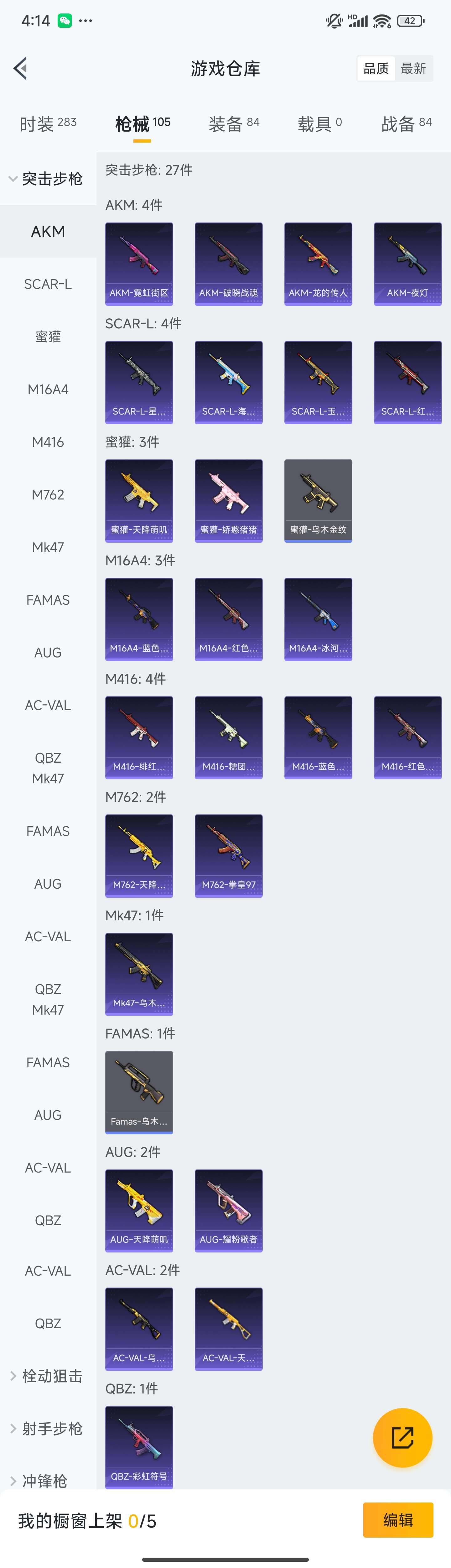Open the 蜜獾-娇憨猪猪 skin
Viewport: 451px width, 1568px height.
coord(228,500)
